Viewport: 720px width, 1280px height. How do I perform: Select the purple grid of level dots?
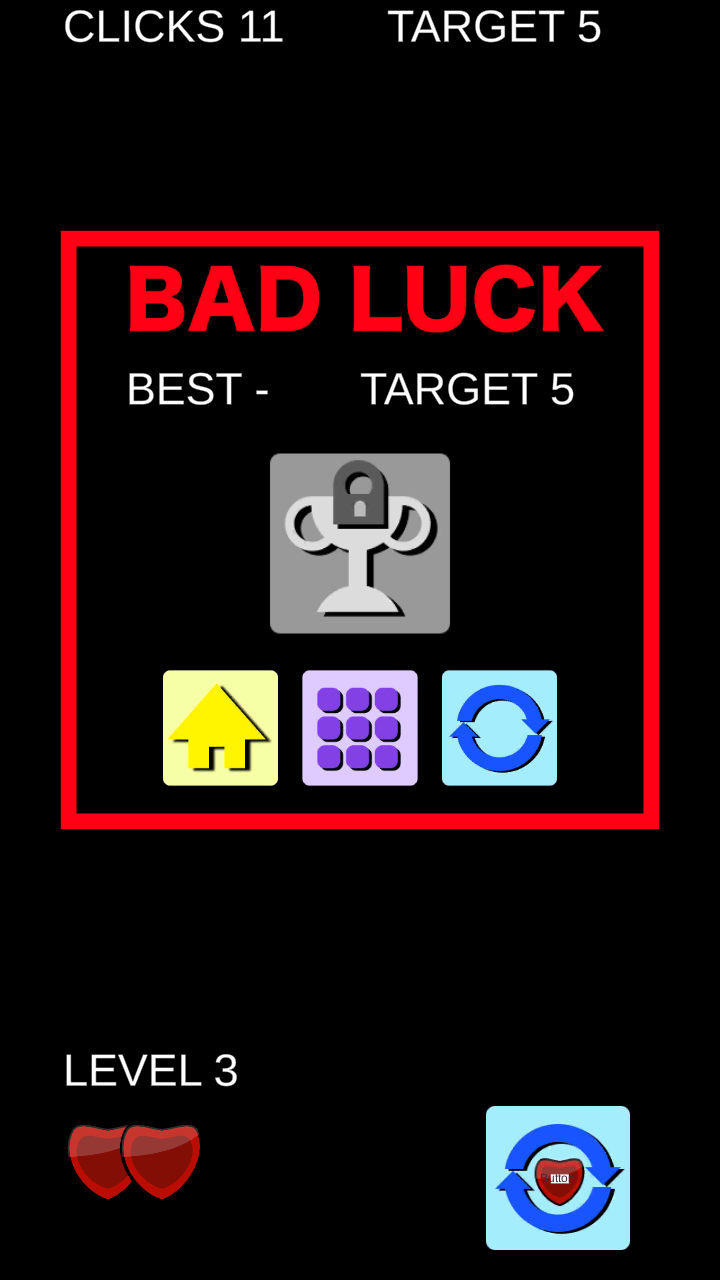tap(360, 726)
